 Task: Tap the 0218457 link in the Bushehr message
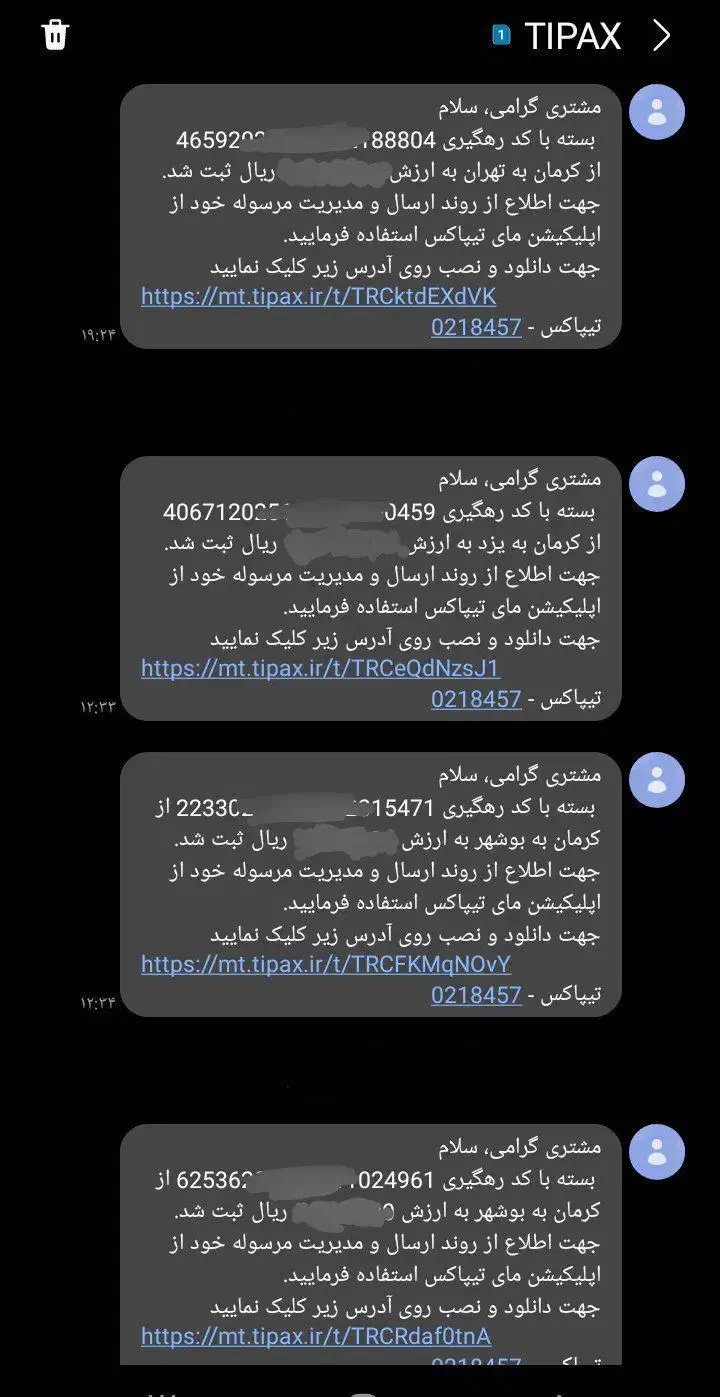coord(477,995)
